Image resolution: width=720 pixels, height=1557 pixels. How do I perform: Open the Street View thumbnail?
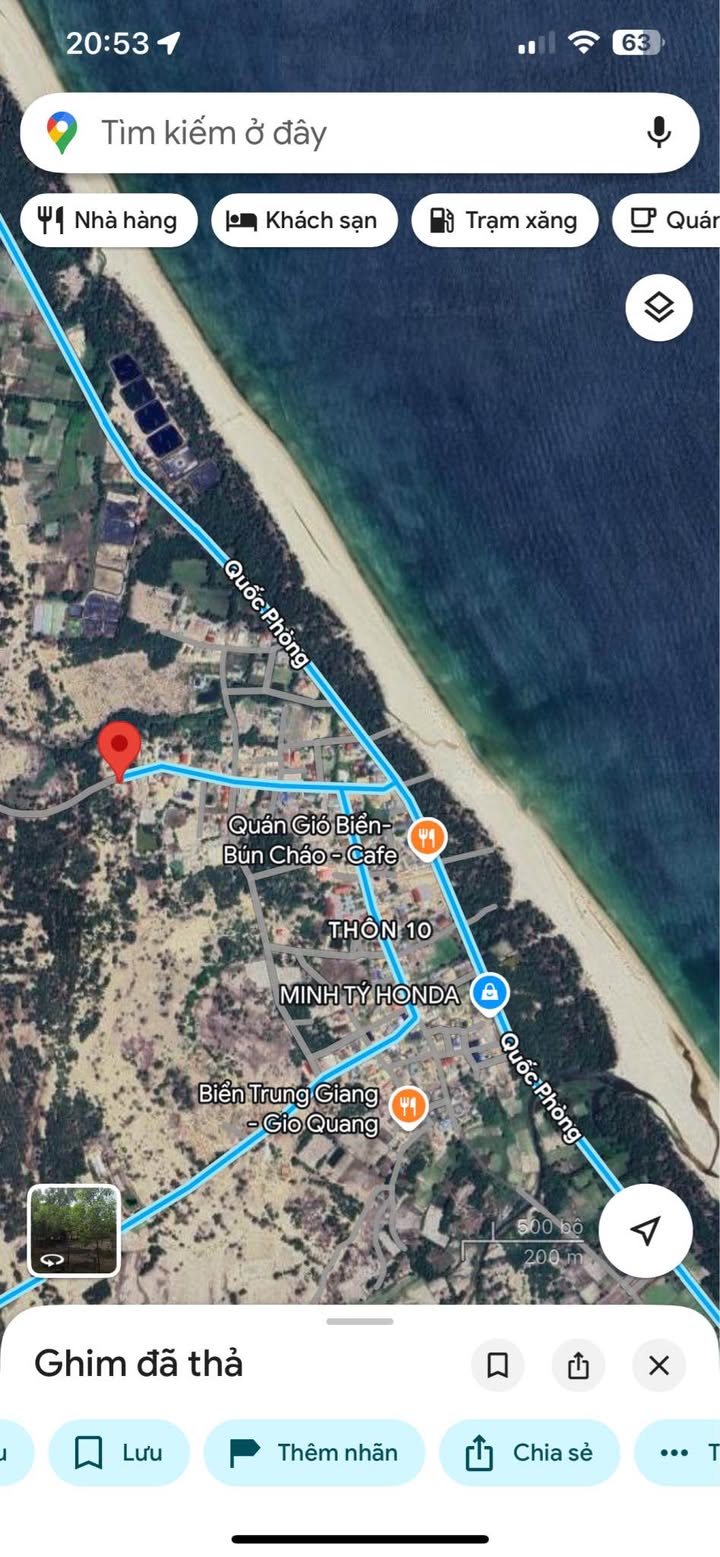click(74, 1230)
